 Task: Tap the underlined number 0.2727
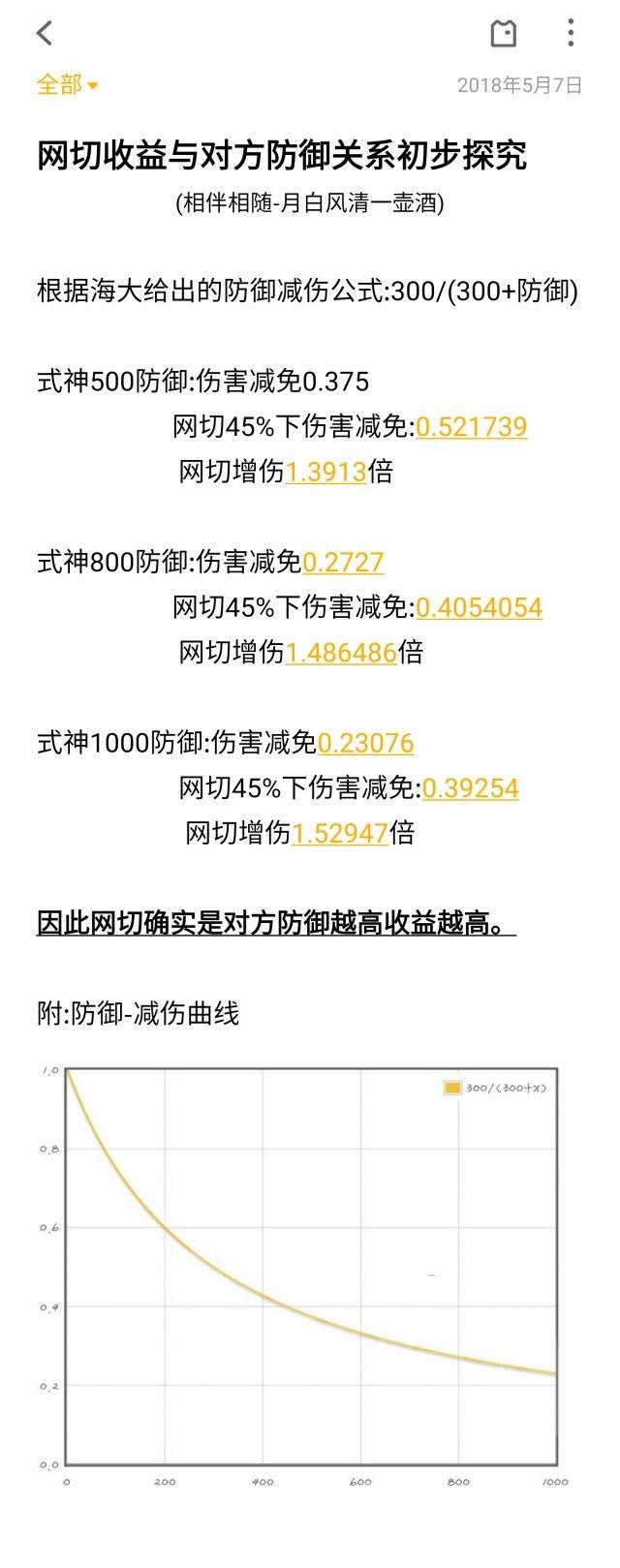pos(343,562)
